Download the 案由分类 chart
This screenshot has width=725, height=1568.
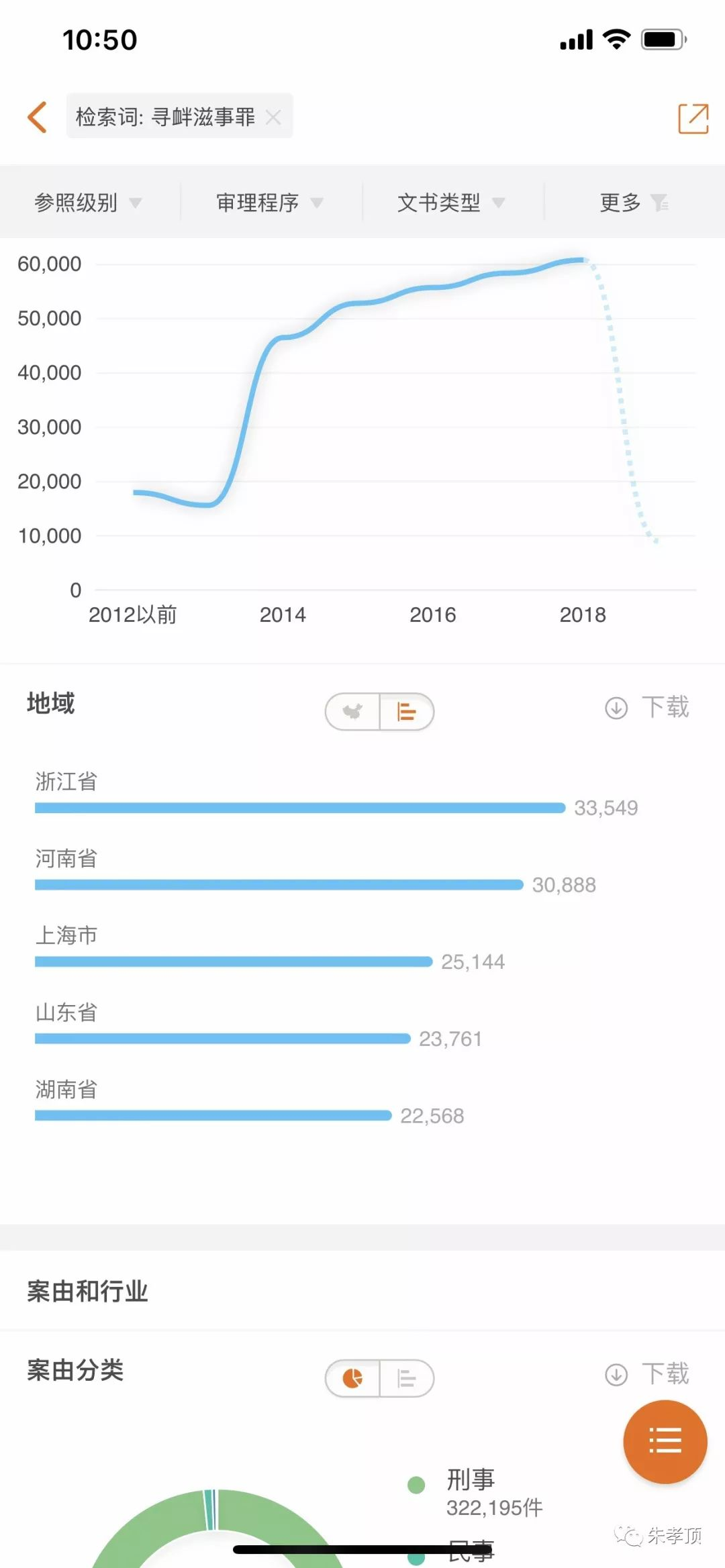(x=647, y=1374)
